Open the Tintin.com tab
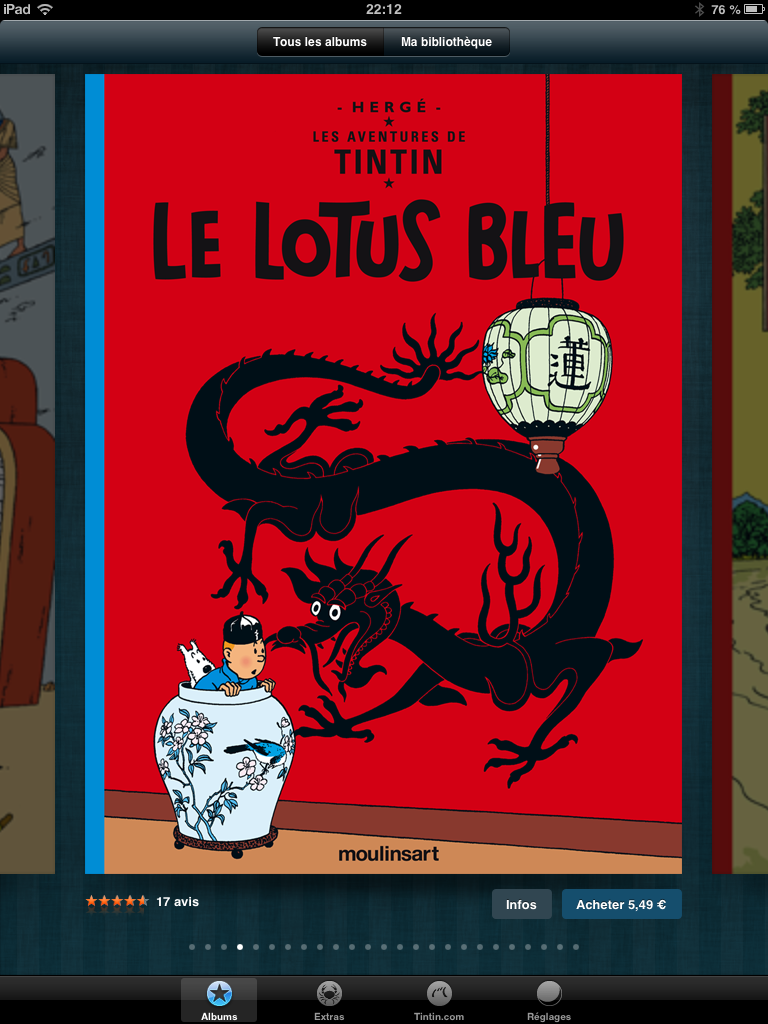Viewport: 768px width, 1024px height. pyautogui.click(x=439, y=1000)
